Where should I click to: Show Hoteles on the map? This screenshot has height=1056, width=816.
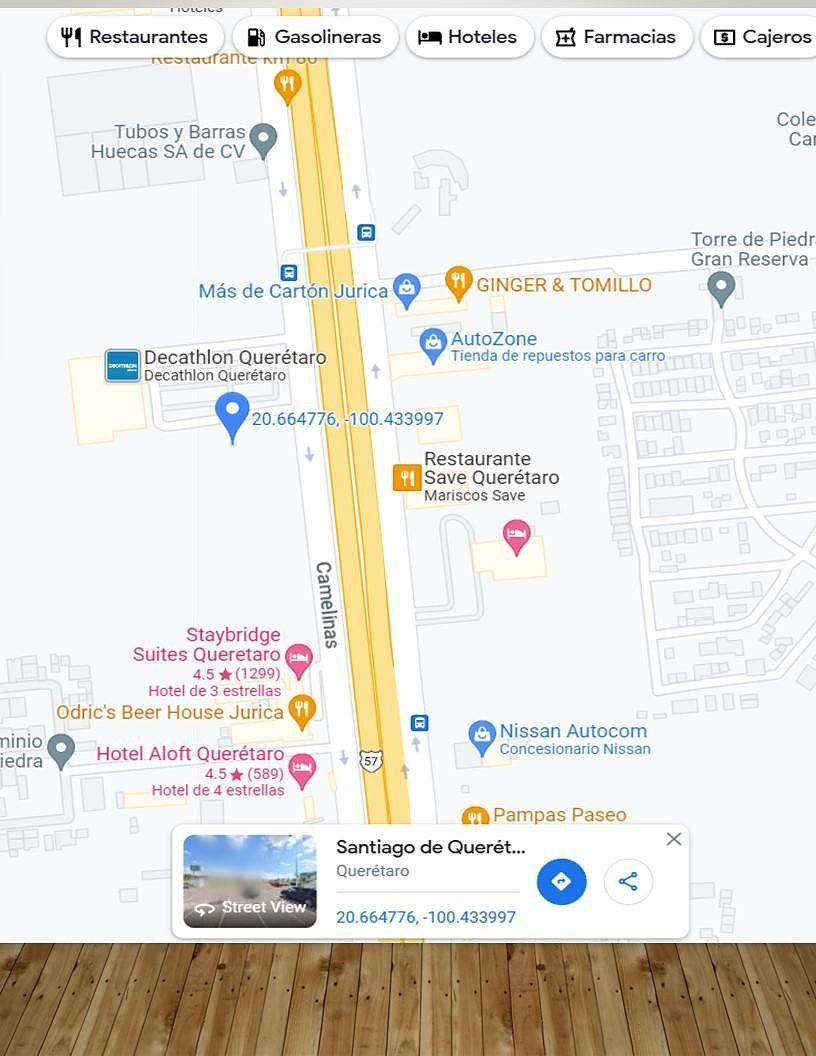(x=469, y=37)
